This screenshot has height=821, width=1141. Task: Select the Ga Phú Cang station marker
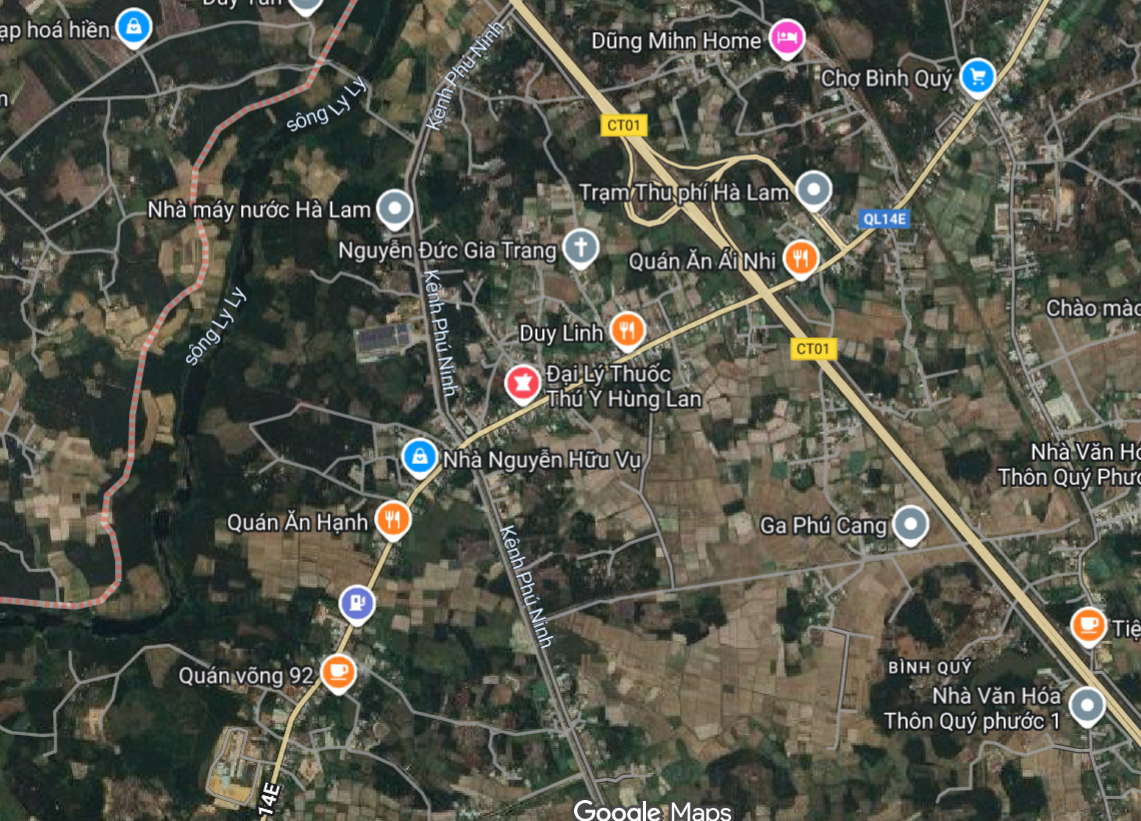909,523
